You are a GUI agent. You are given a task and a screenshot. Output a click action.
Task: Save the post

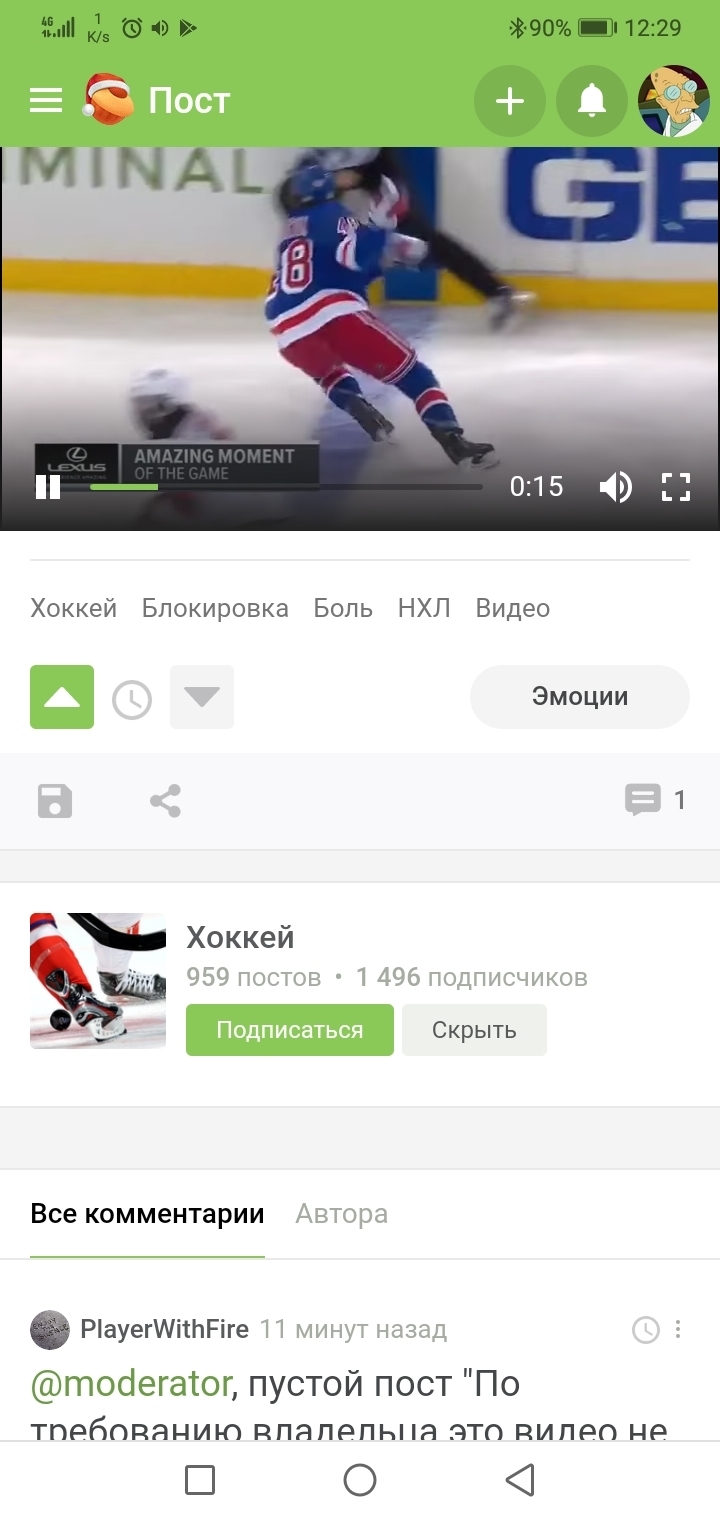click(x=55, y=801)
